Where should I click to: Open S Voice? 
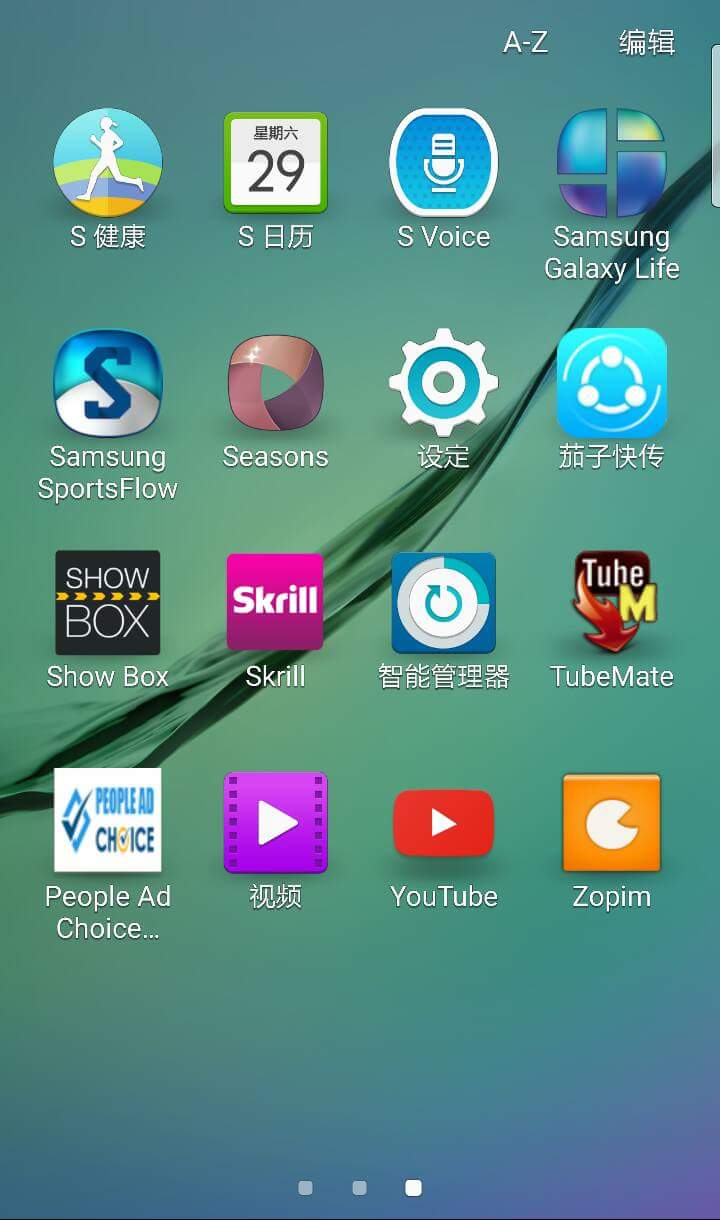443,163
